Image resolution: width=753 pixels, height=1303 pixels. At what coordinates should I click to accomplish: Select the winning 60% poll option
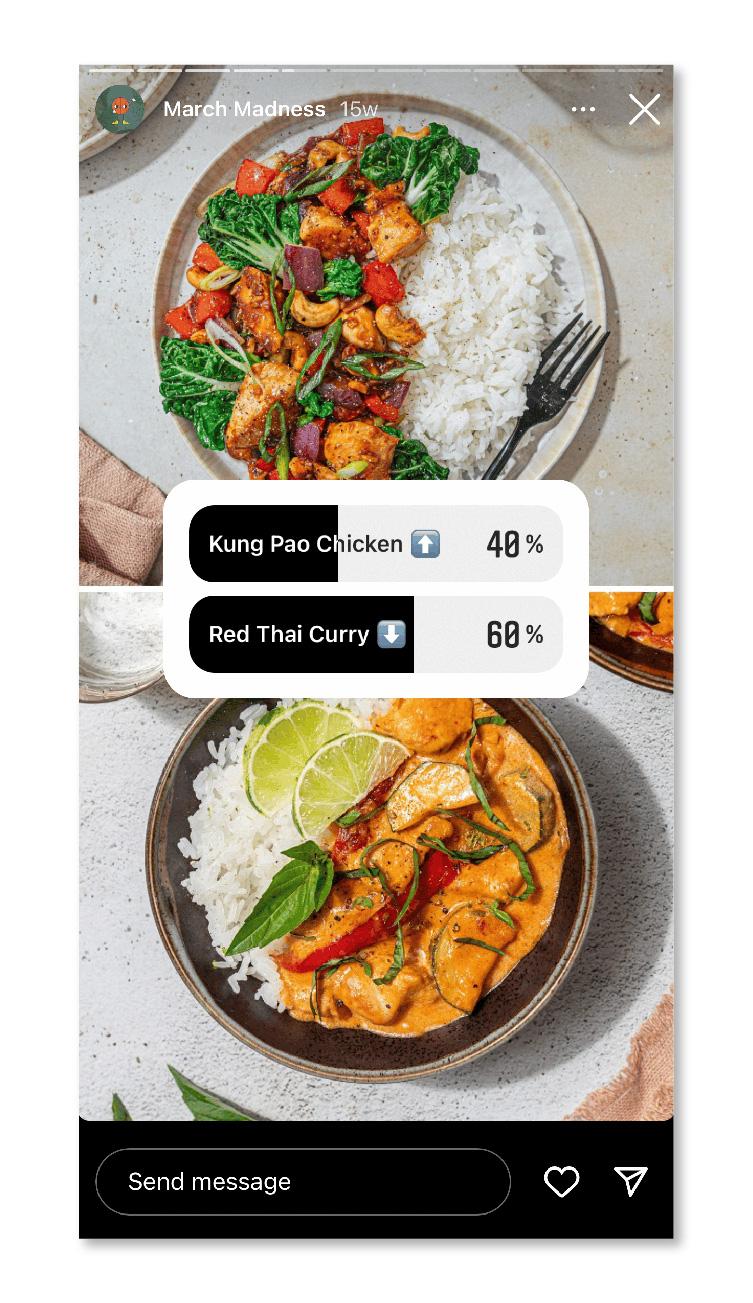point(375,633)
